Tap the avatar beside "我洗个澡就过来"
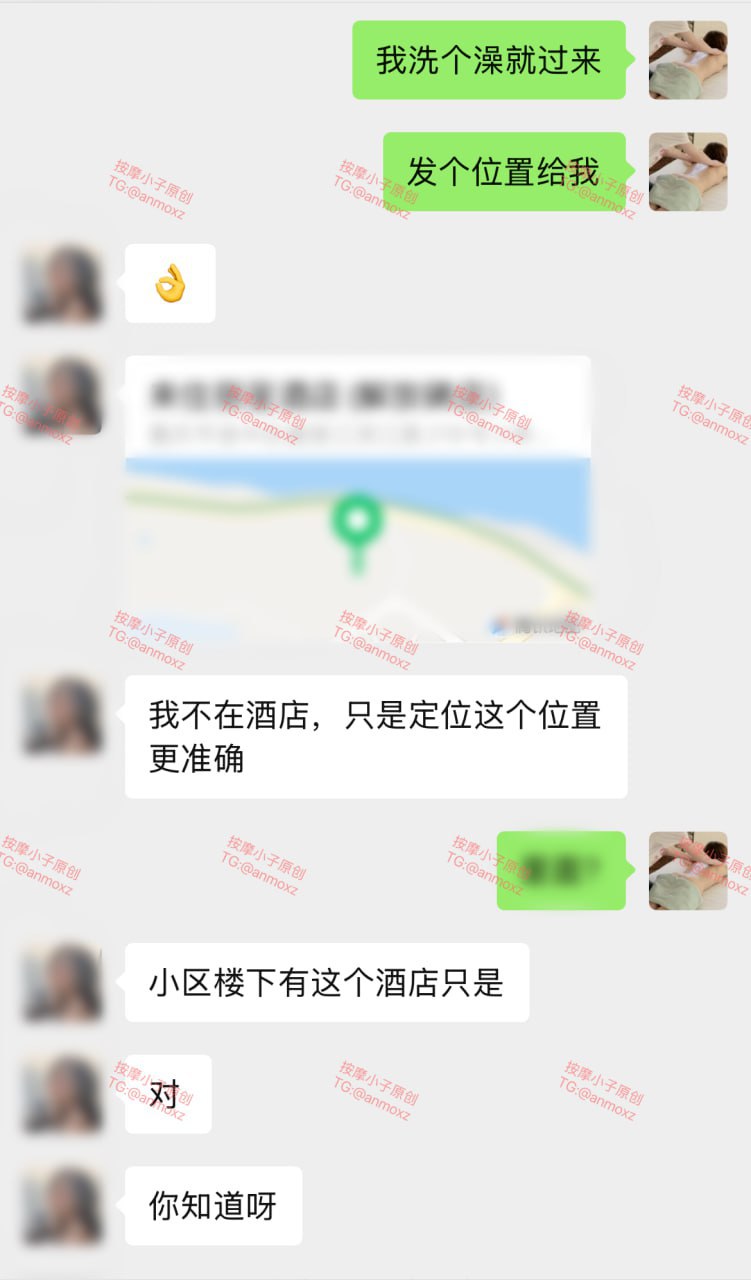The width and height of the screenshot is (751, 1280). (x=688, y=60)
